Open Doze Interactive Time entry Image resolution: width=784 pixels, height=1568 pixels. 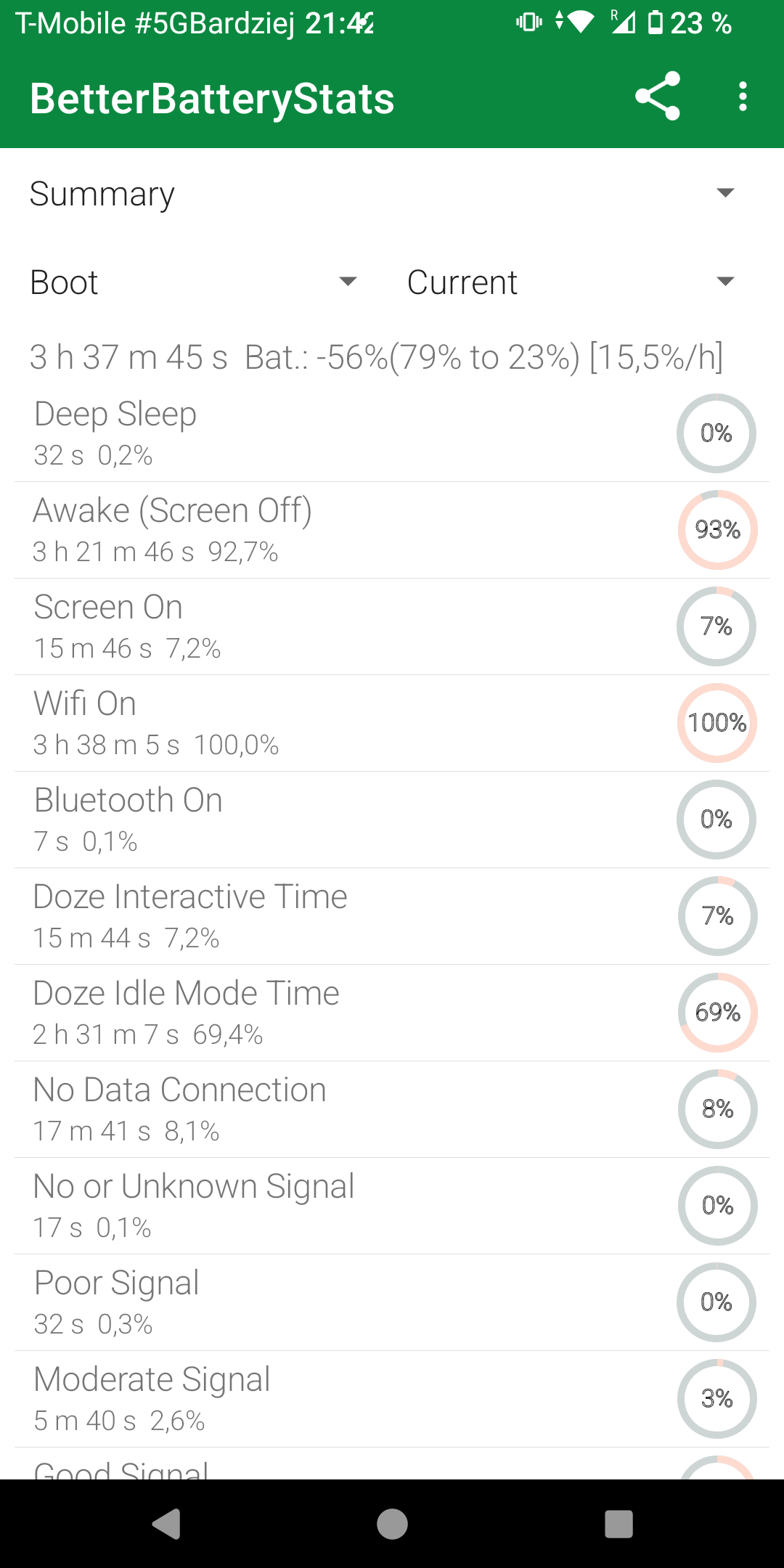392,916
